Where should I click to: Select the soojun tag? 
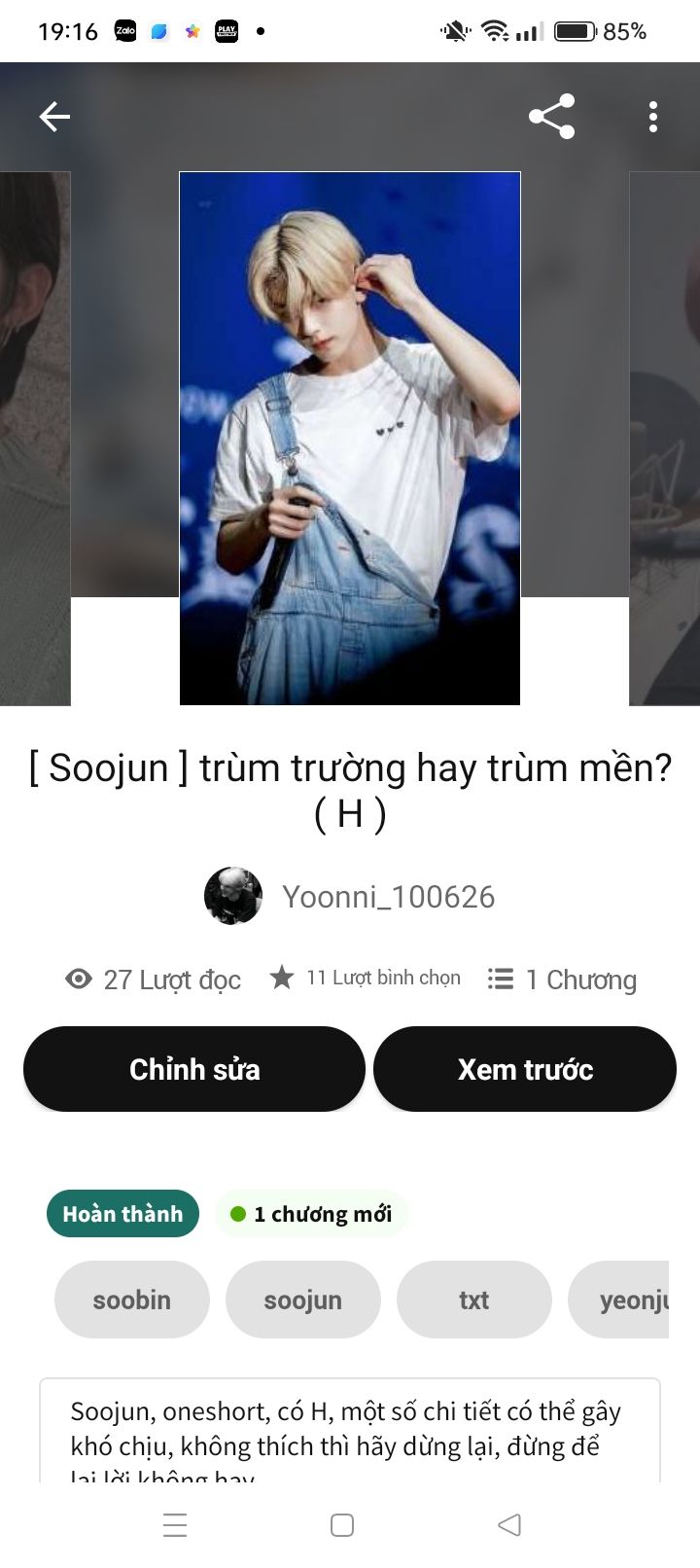tap(303, 1300)
